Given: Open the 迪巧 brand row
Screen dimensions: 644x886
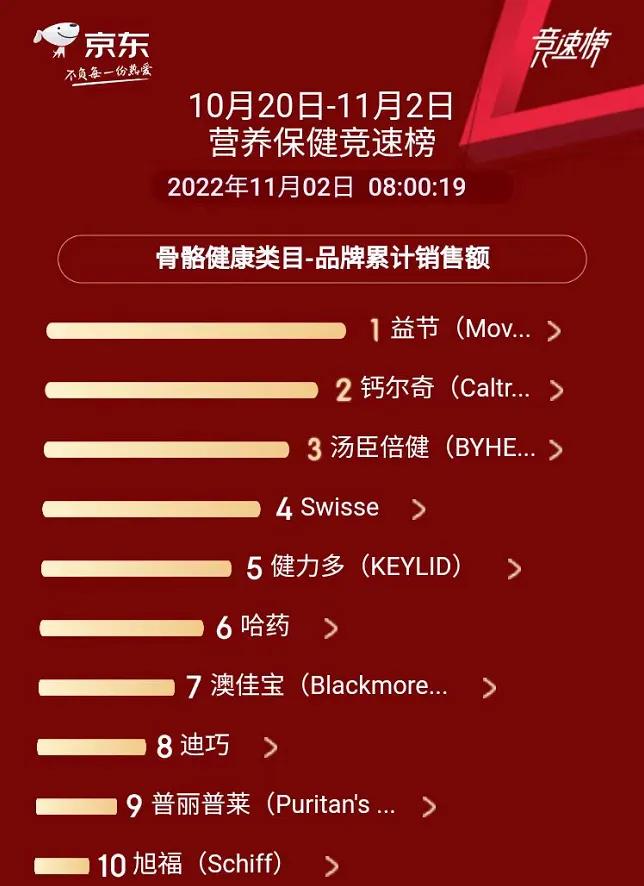Looking at the screenshot, I should click(206, 746).
